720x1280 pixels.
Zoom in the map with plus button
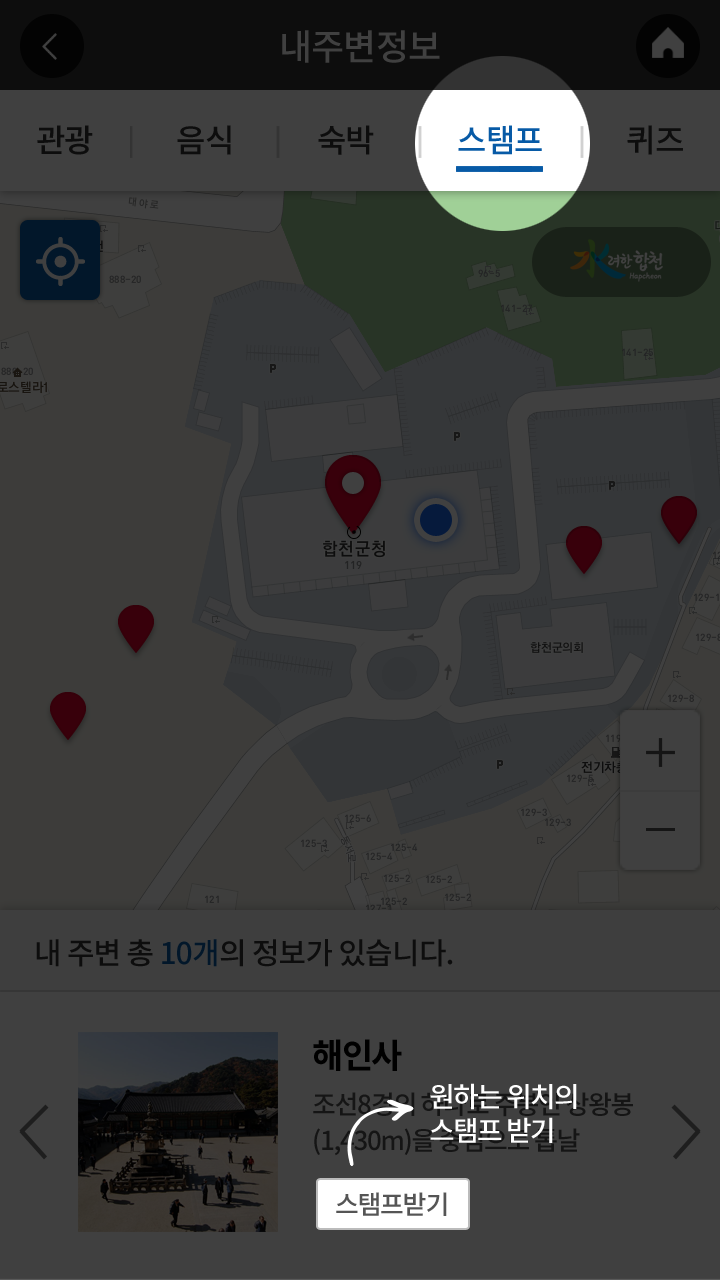(x=660, y=752)
